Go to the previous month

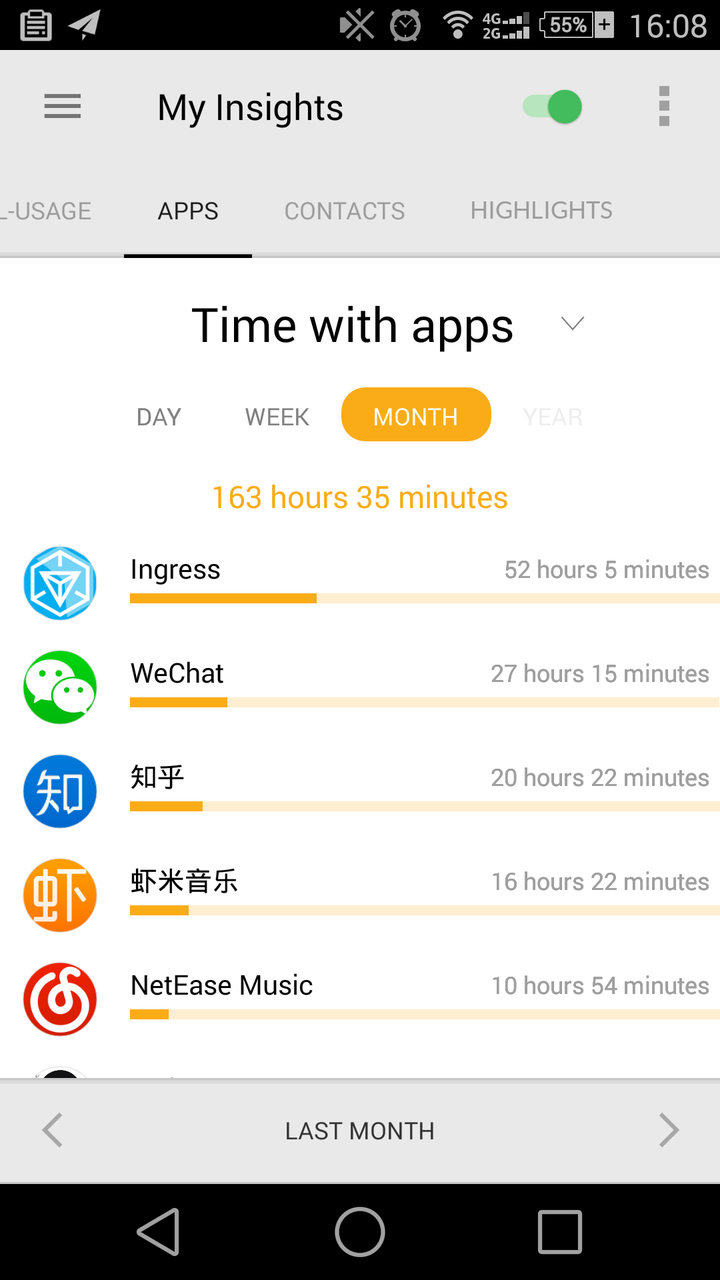pos(53,1131)
